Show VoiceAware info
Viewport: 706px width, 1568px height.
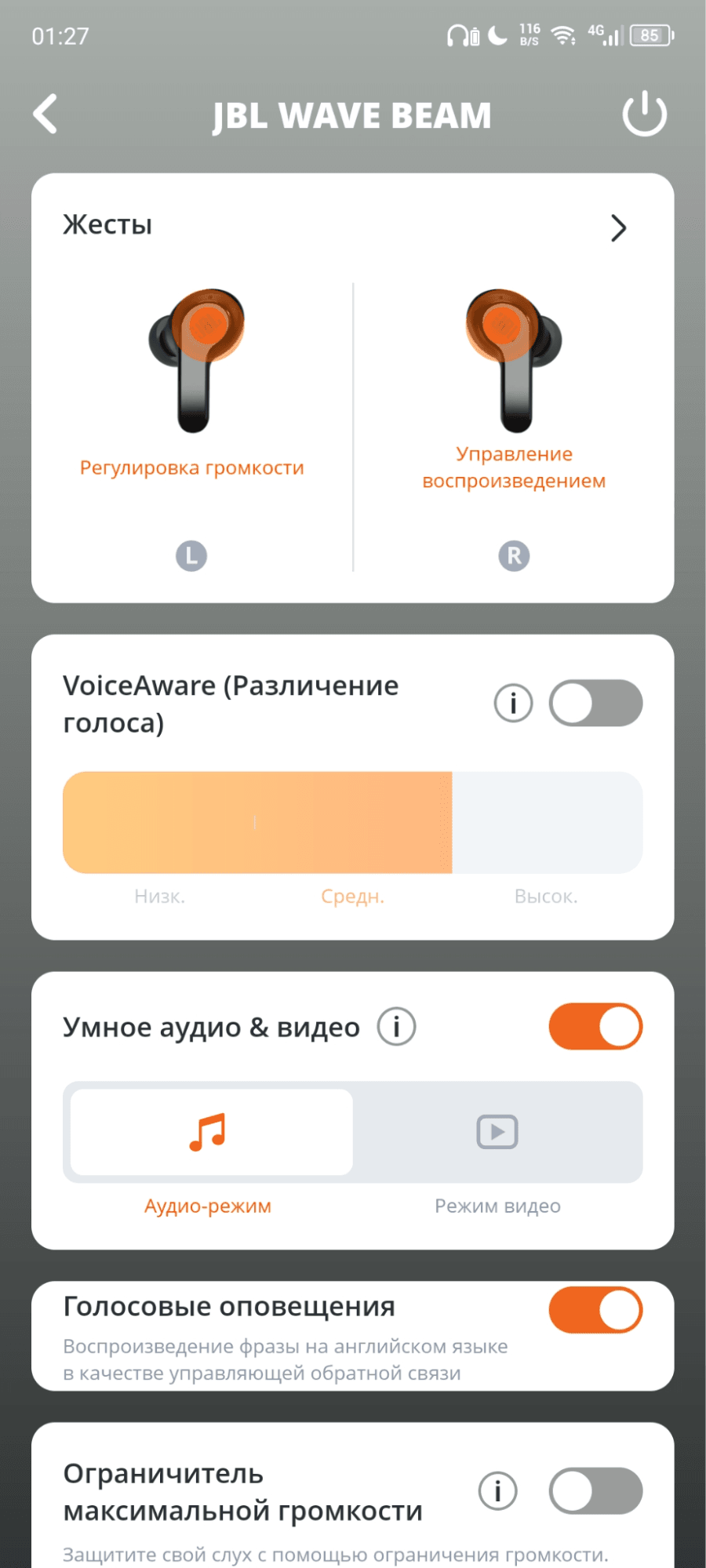point(513,703)
